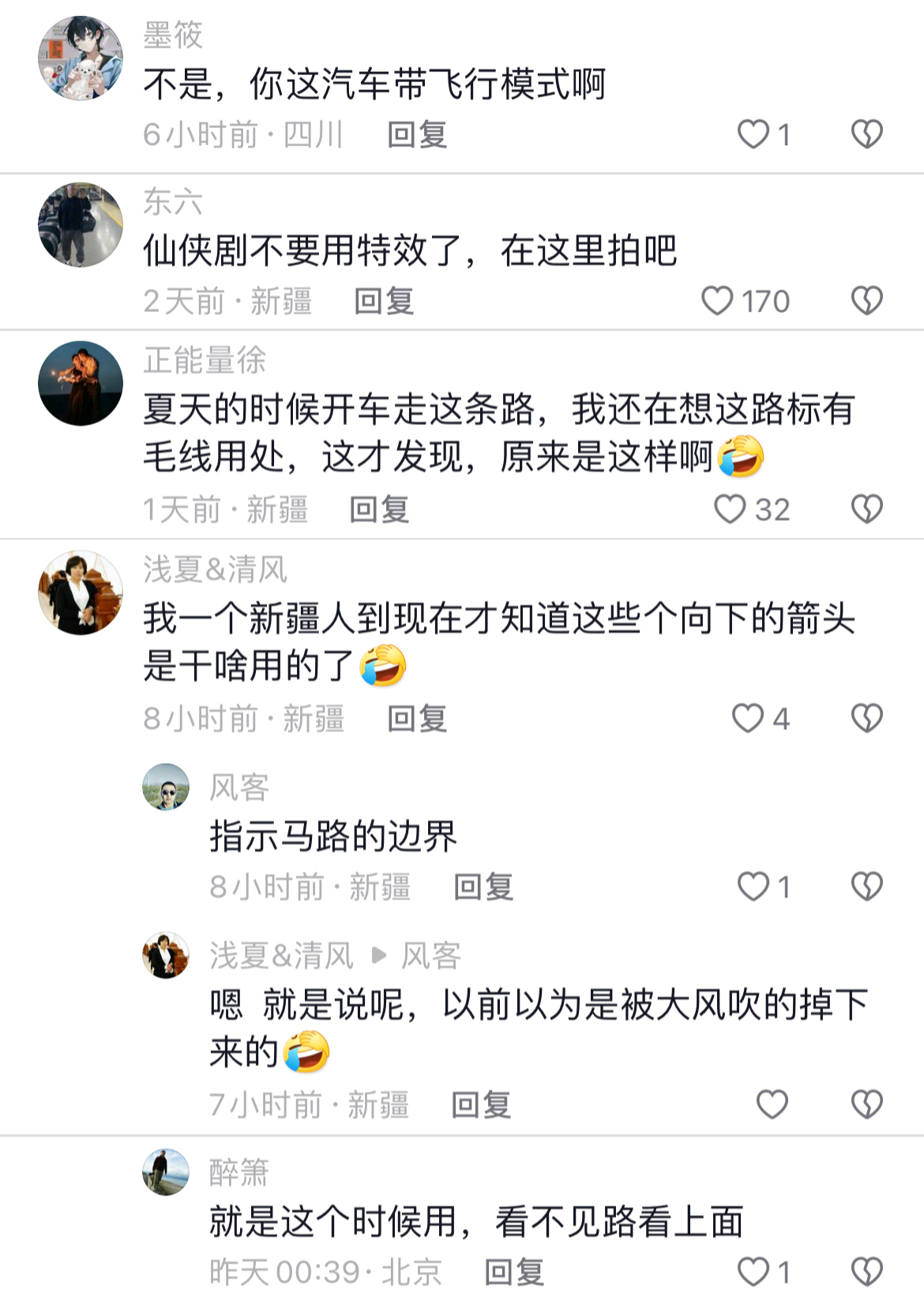The image size is (924, 1301).
Task: Reply to 浅夏&清风's 7小时前 reply
Action: 481,1105
